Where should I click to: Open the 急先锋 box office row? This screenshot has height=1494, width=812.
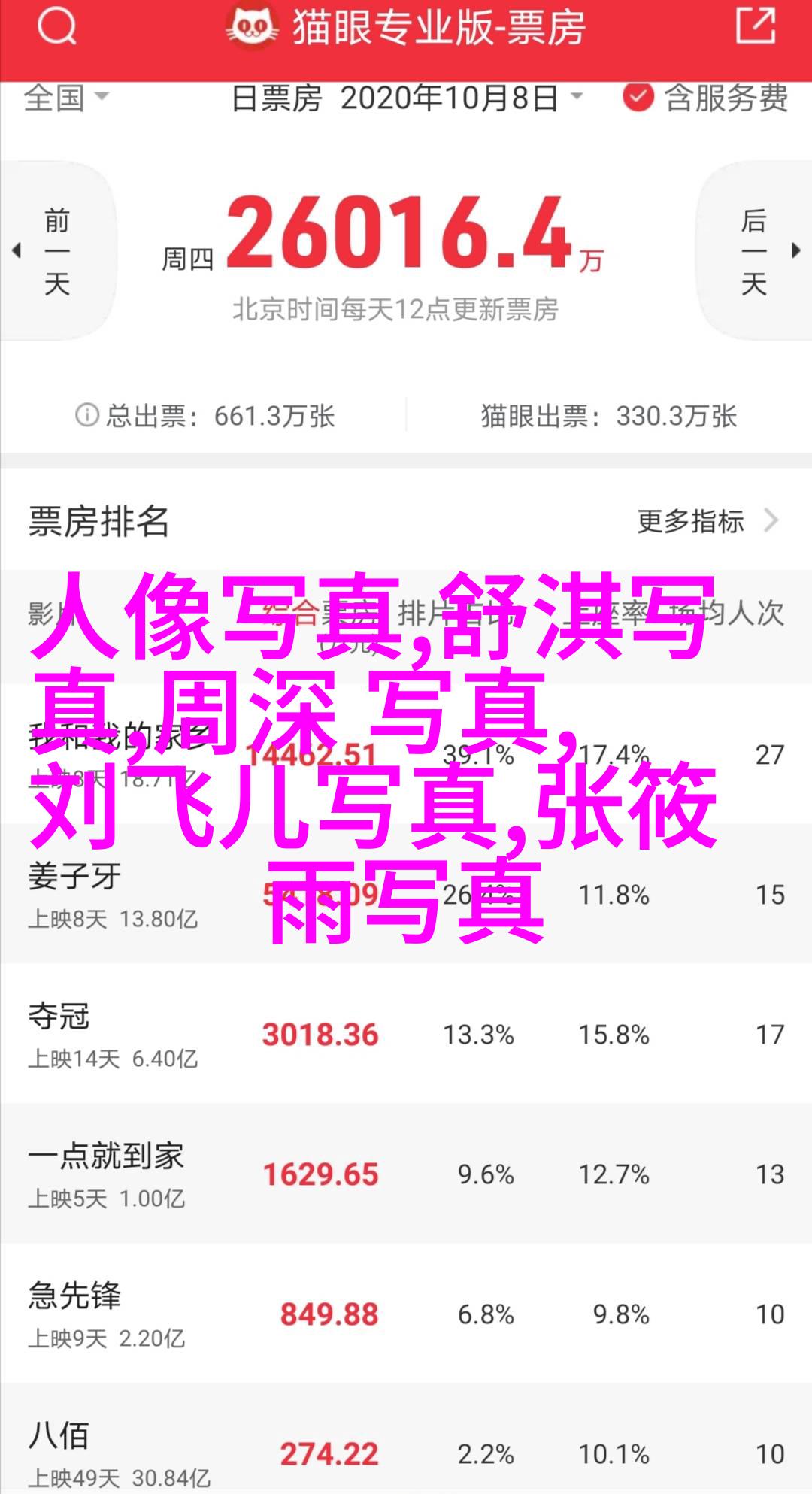[406, 1314]
